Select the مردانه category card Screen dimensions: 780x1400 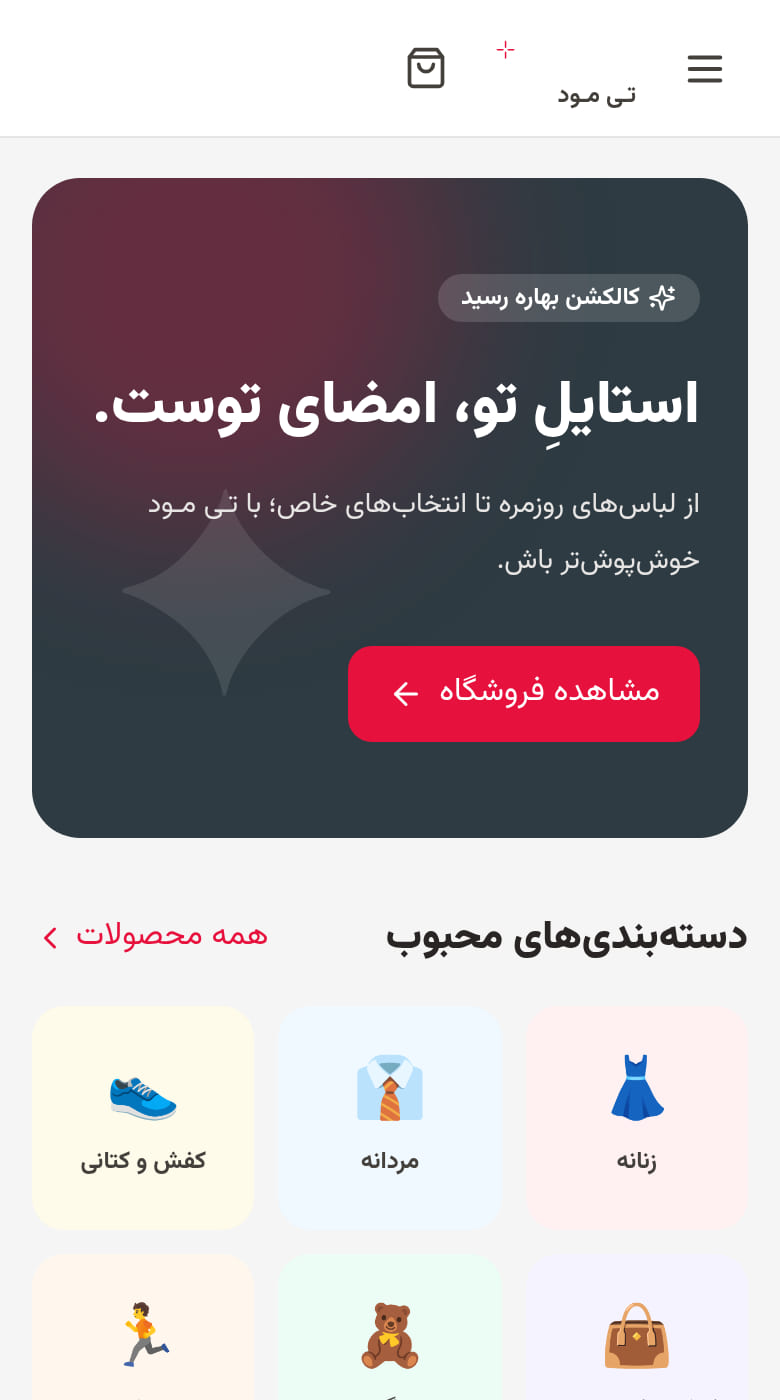pos(390,1118)
